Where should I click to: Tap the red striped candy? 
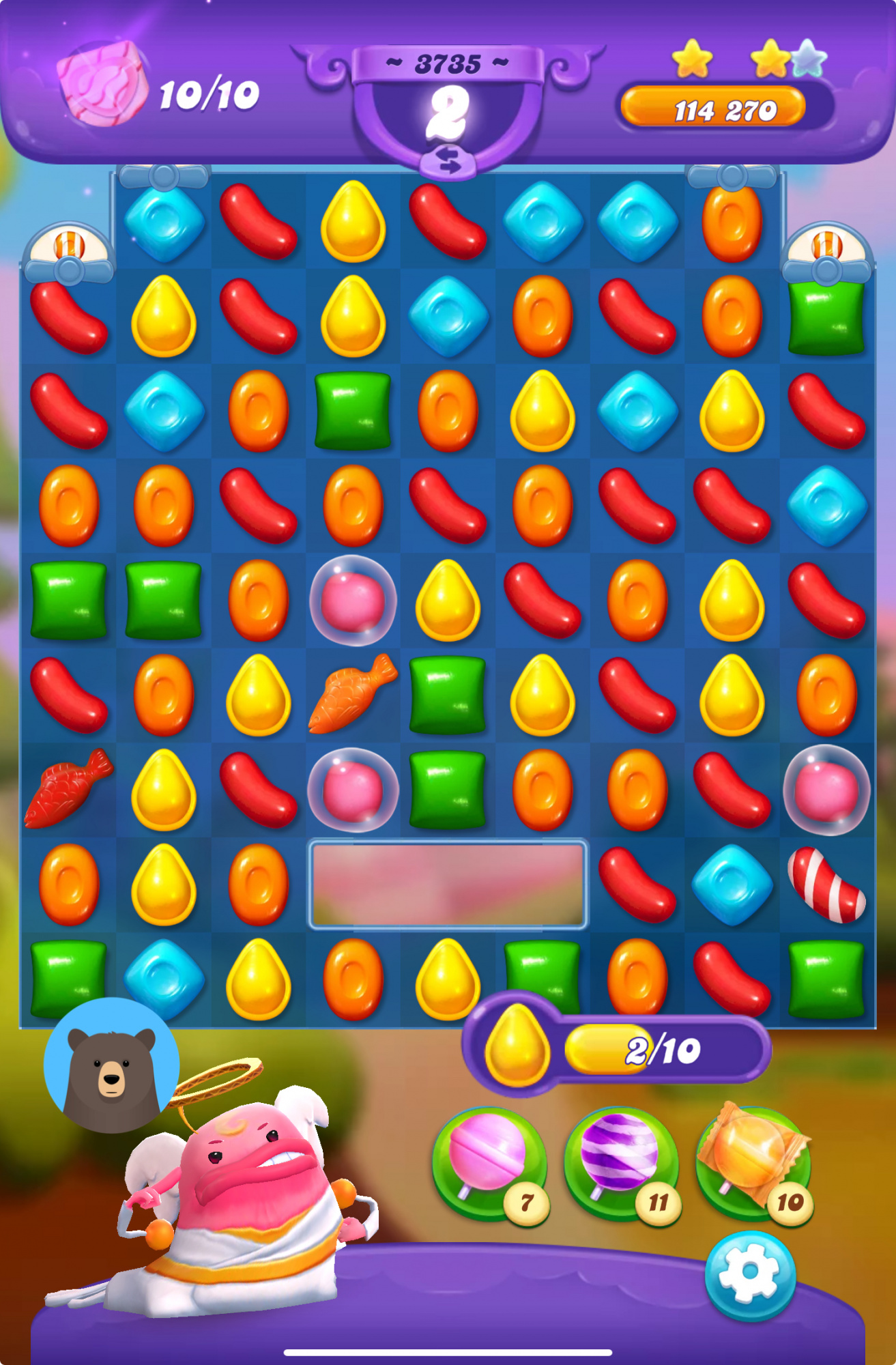(x=826, y=885)
